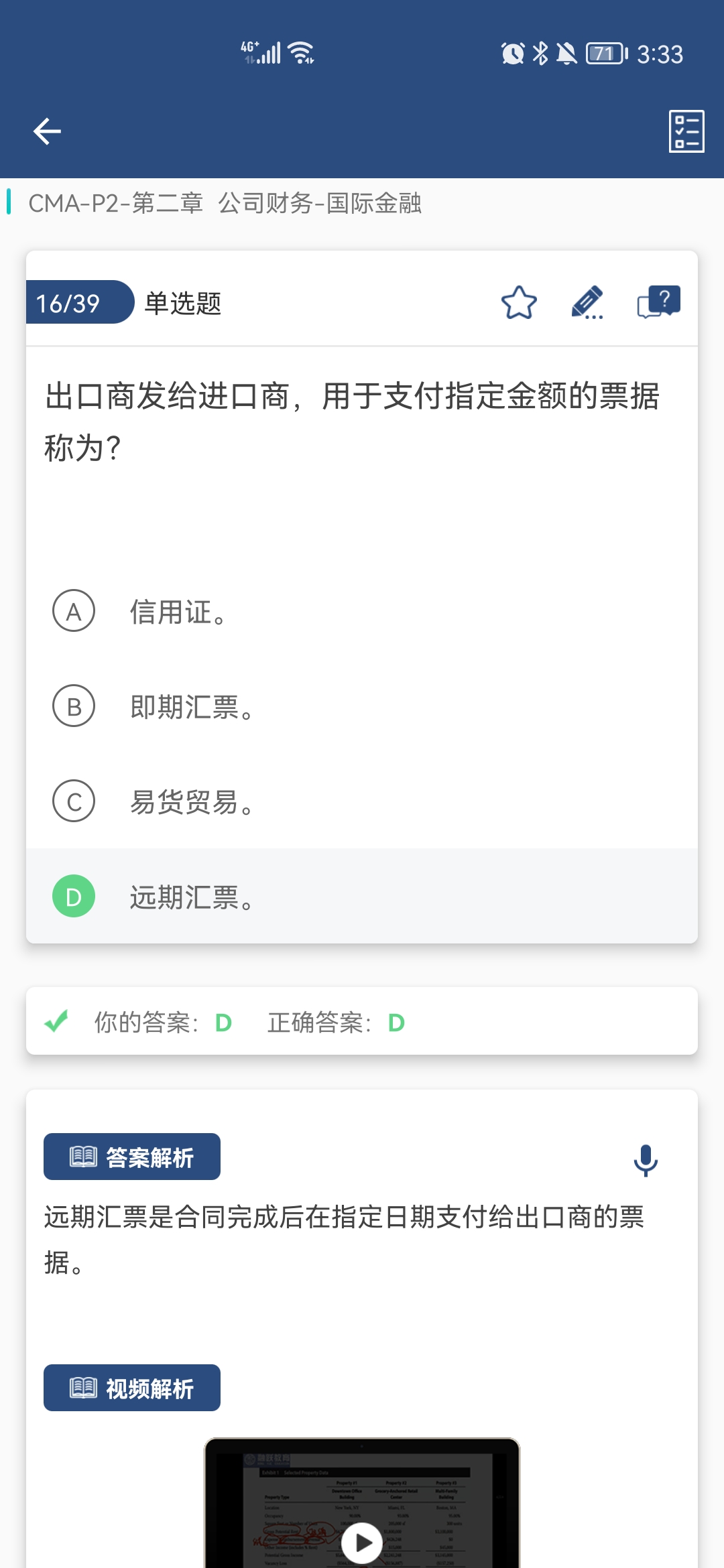The width and height of the screenshot is (724, 1568).
Task: Select option D 远期汇票
Action: tap(362, 896)
